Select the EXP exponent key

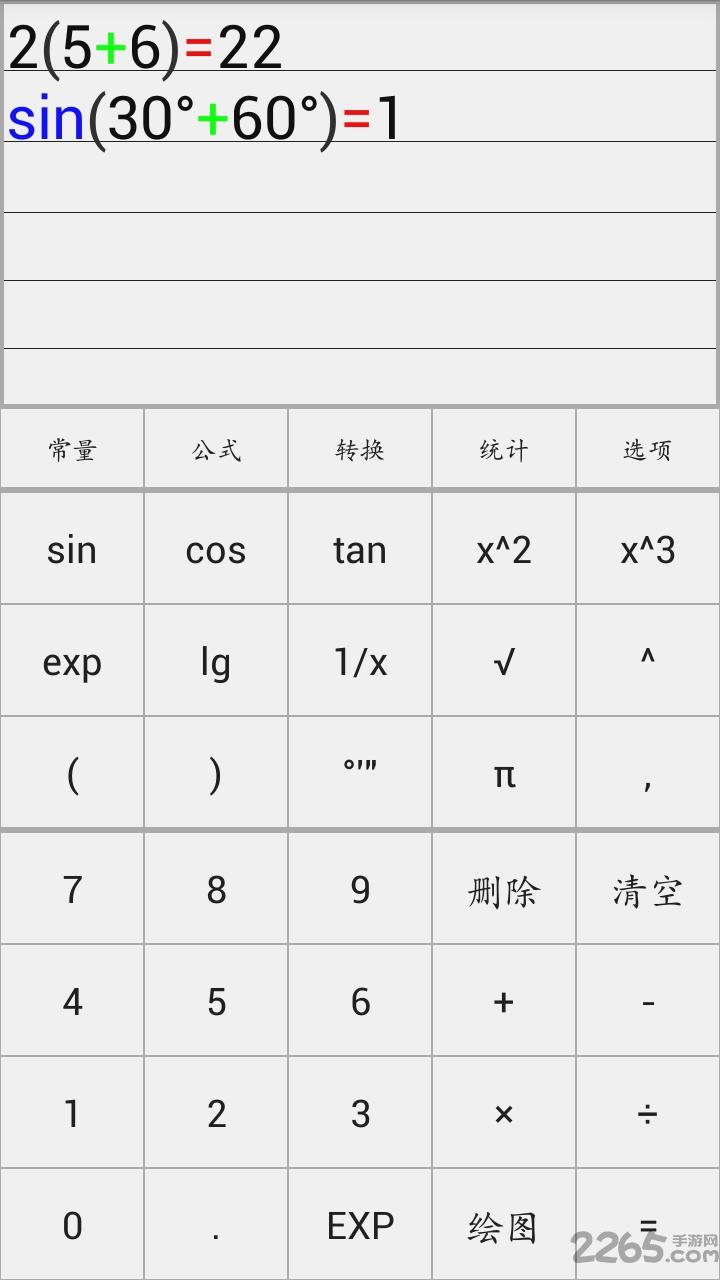[360, 1224]
